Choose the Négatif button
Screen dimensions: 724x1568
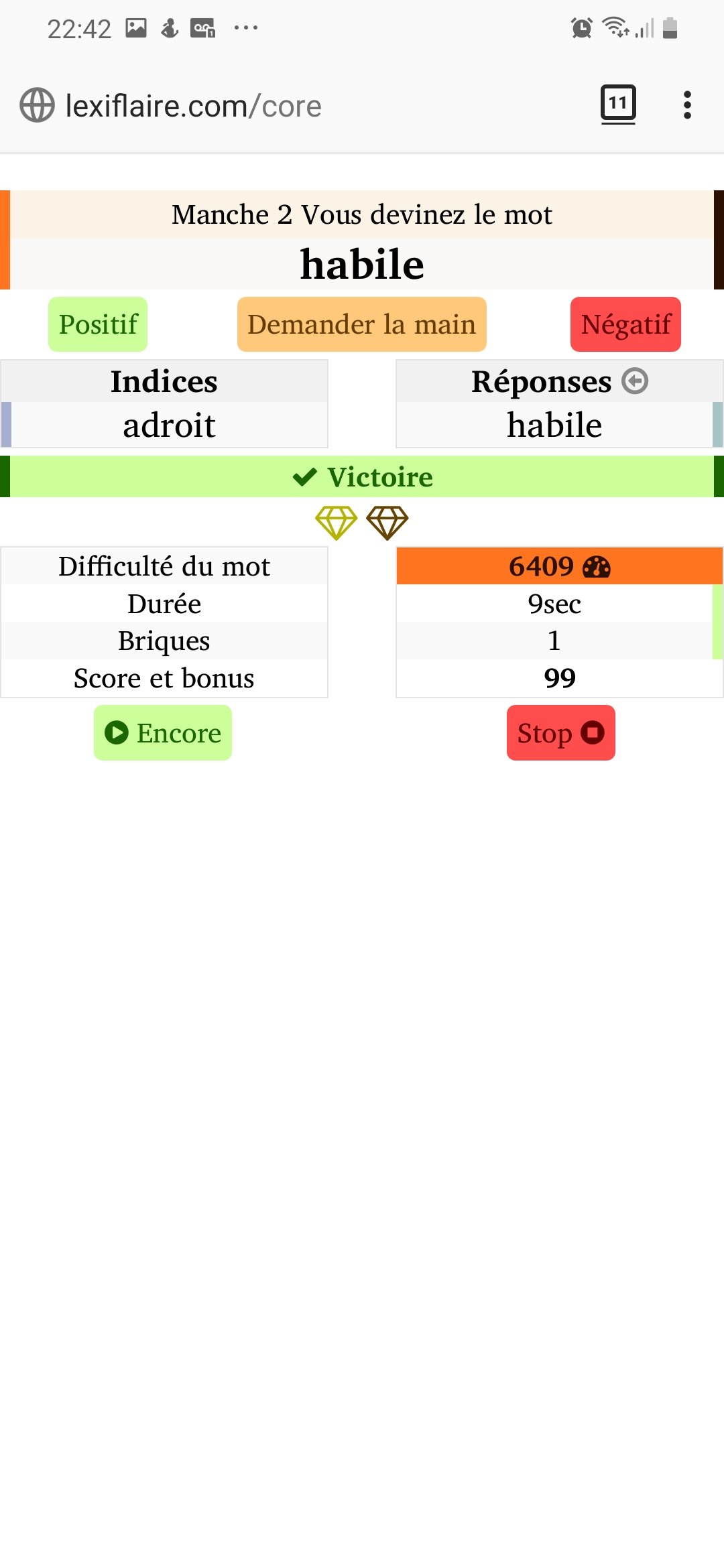tap(625, 324)
